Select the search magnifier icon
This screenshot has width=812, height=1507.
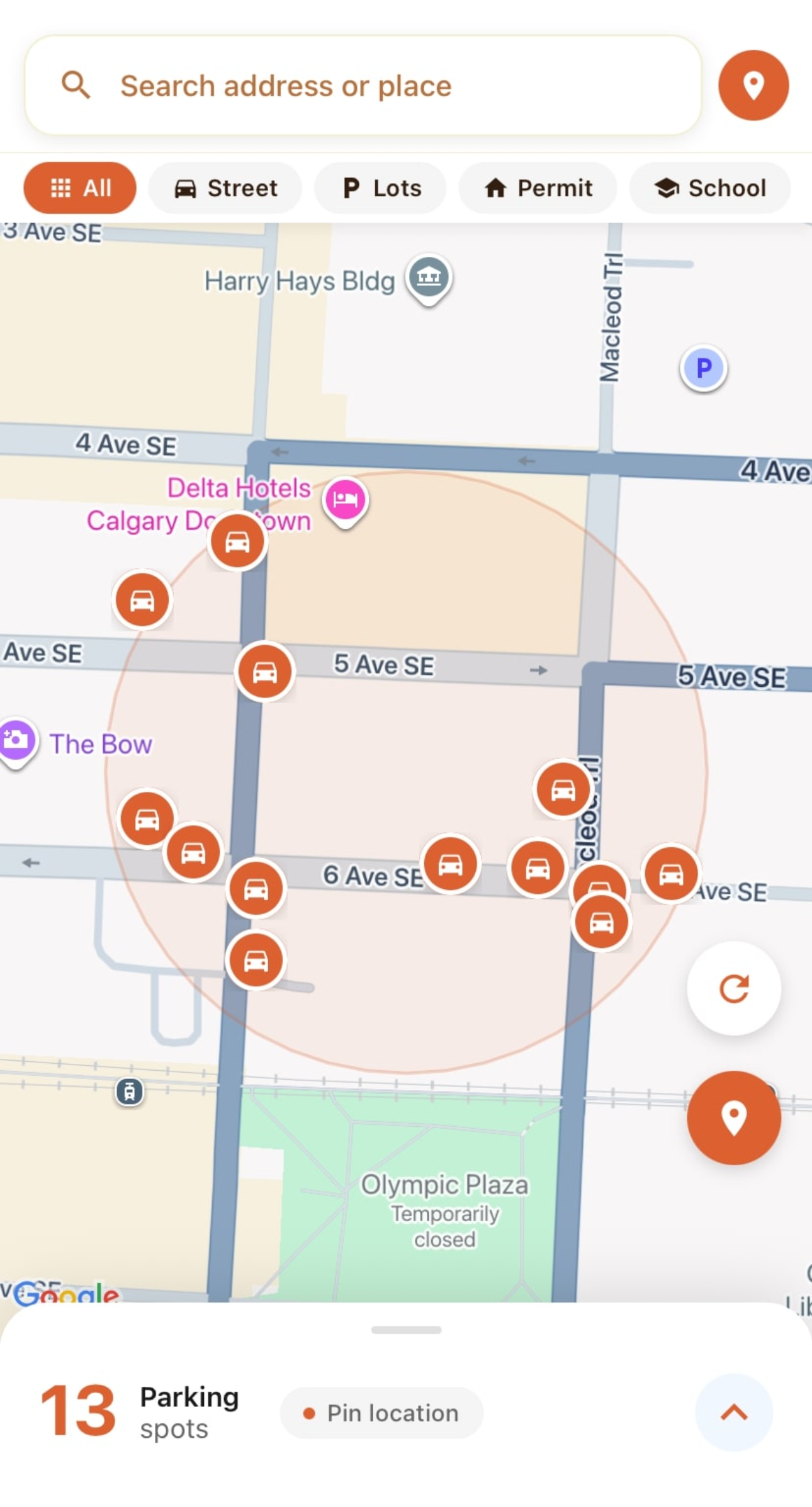(x=76, y=85)
